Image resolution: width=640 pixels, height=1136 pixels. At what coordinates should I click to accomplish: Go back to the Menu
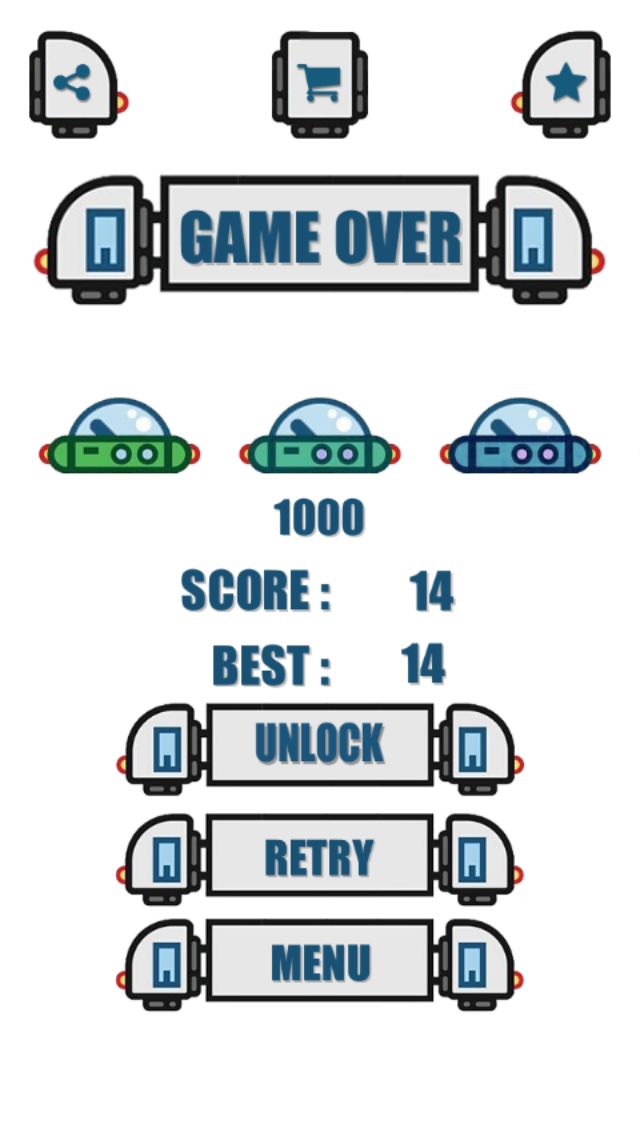pyautogui.click(x=319, y=962)
